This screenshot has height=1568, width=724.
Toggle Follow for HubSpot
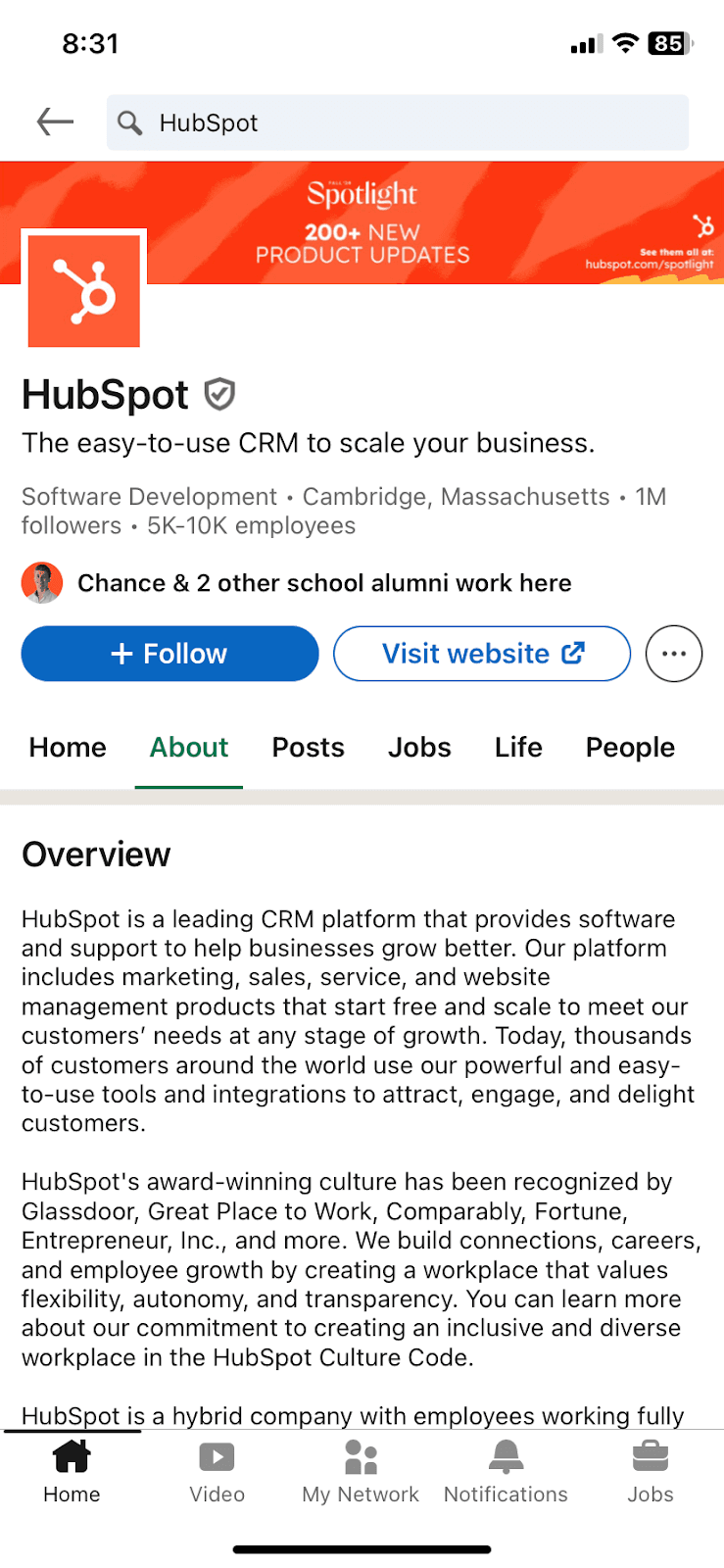click(169, 653)
